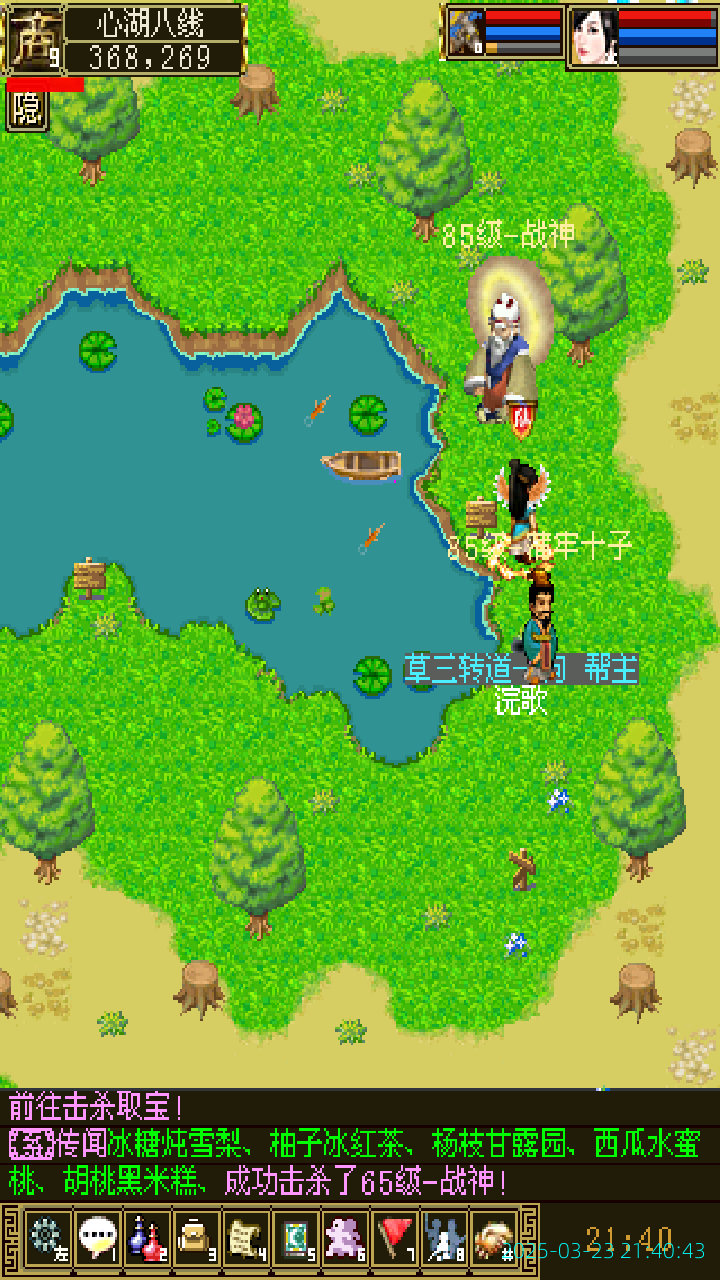Open the card book shortcut
The image size is (720, 1280).
coord(296,1238)
